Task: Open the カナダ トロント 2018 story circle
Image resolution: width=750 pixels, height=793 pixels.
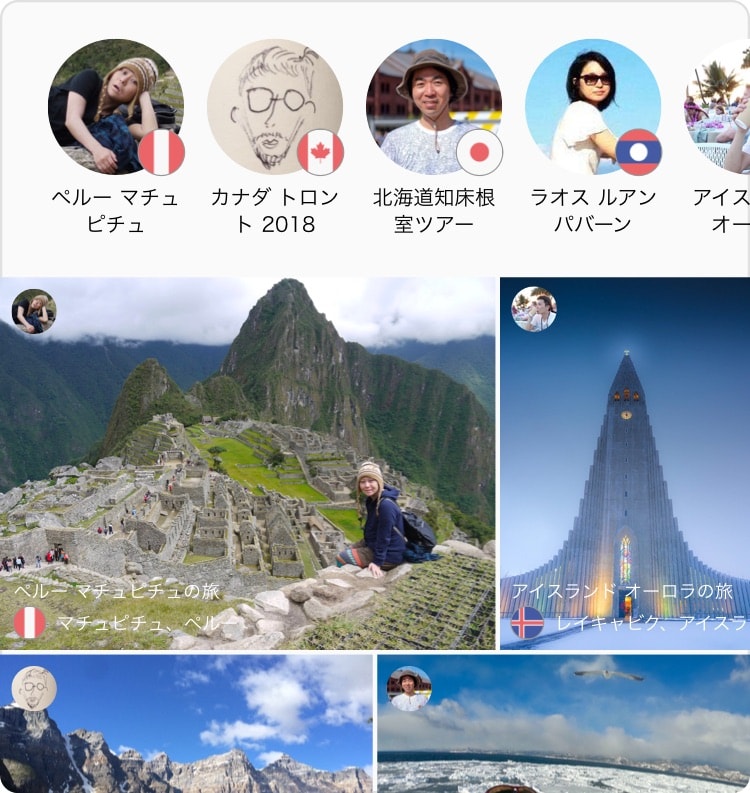Action: 275,107
